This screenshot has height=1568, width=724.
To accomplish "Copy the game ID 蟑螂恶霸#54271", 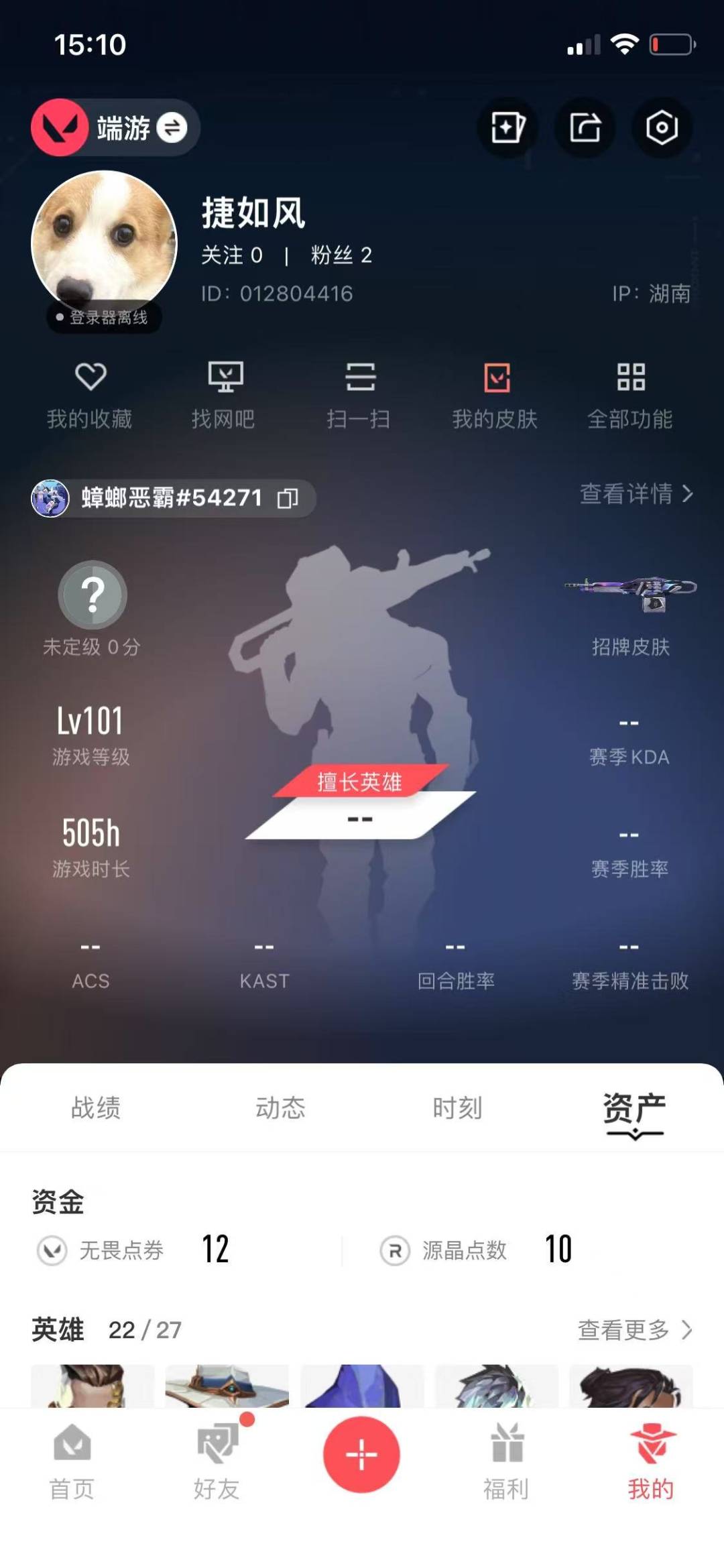I will pos(288,498).
